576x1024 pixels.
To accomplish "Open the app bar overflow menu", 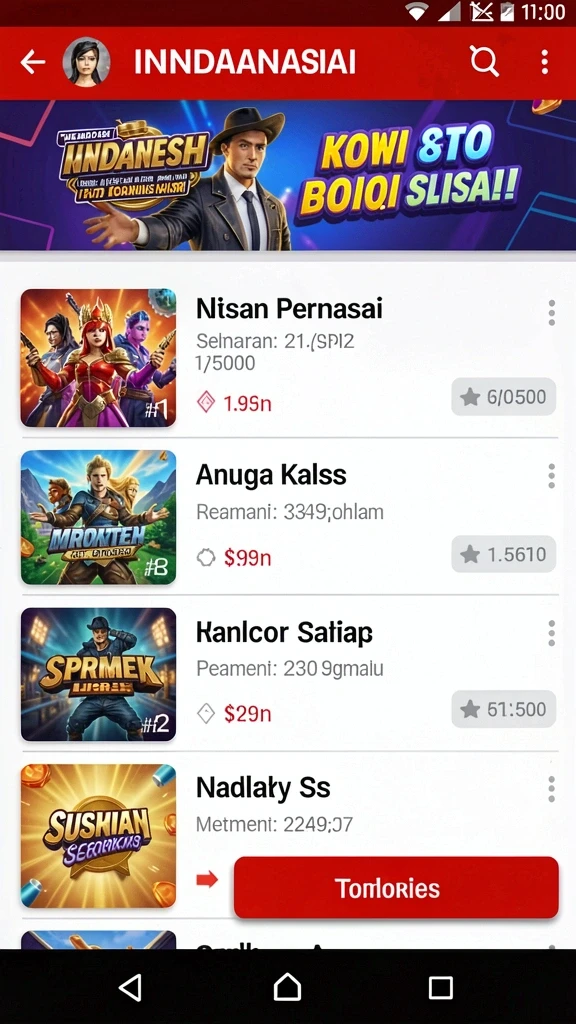I will click(x=544, y=63).
